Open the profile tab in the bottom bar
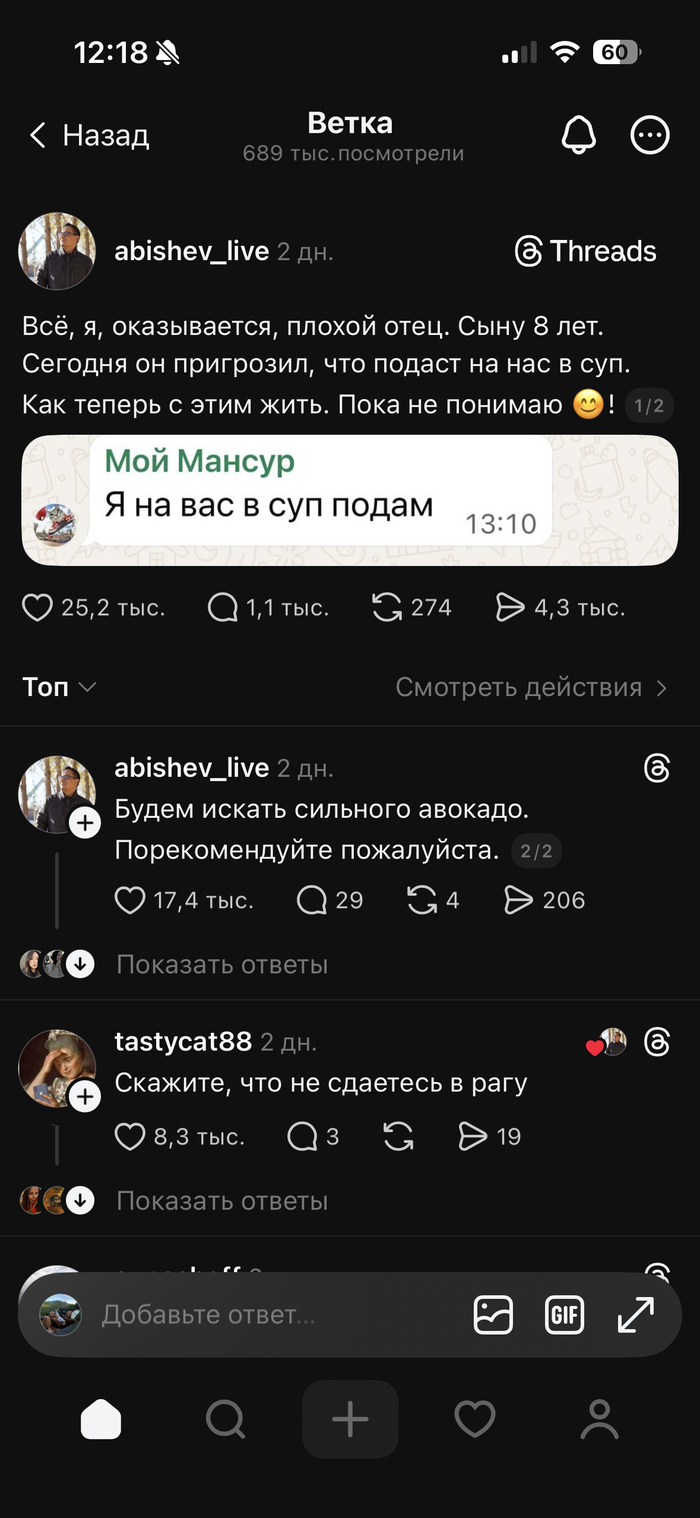The width and height of the screenshot is (700, 1518). [x=599, y=1418]
